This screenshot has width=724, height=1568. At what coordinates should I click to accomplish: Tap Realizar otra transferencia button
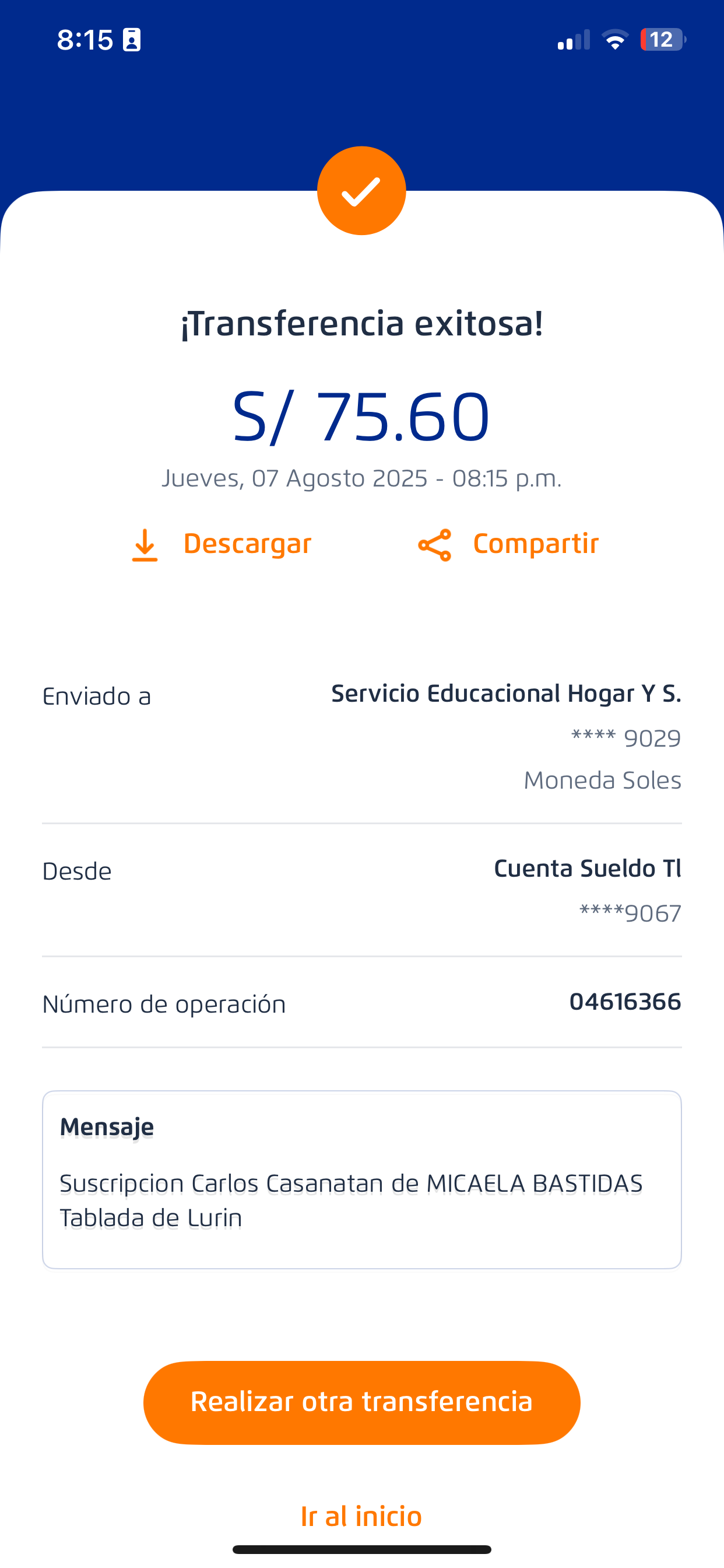(x=361, y=1402)
